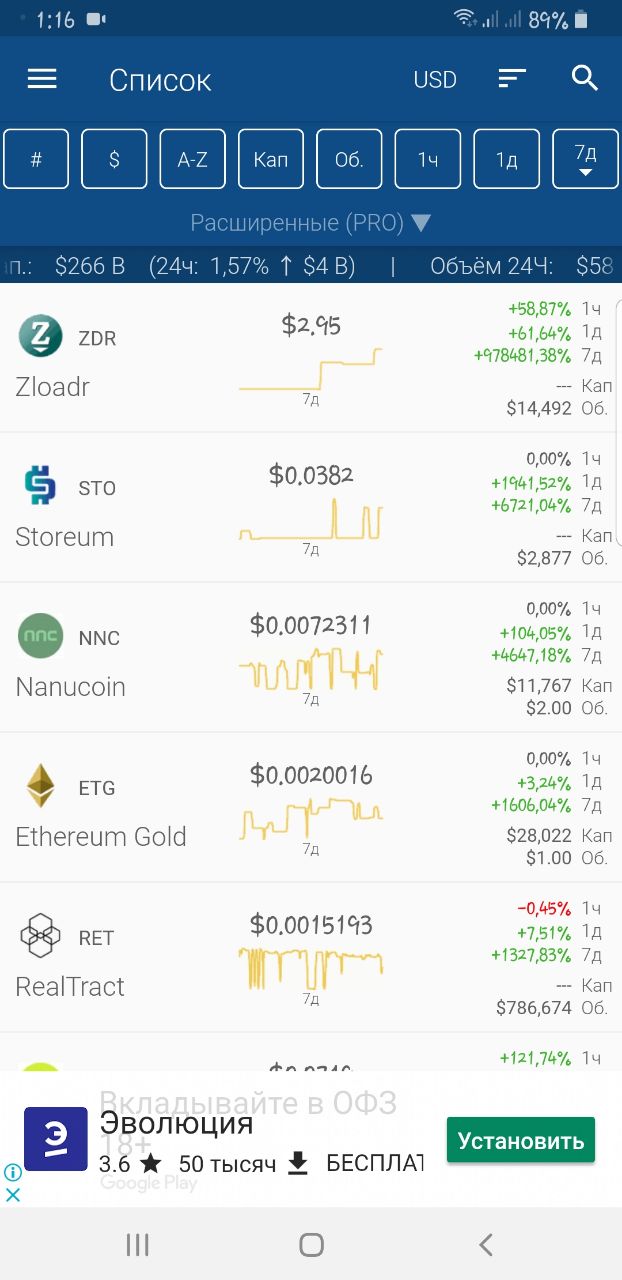Expand the Расширенные (PRO) filters
Image resolution: width=622 pixels, height=1280 pixels.
tap(311, 222)
